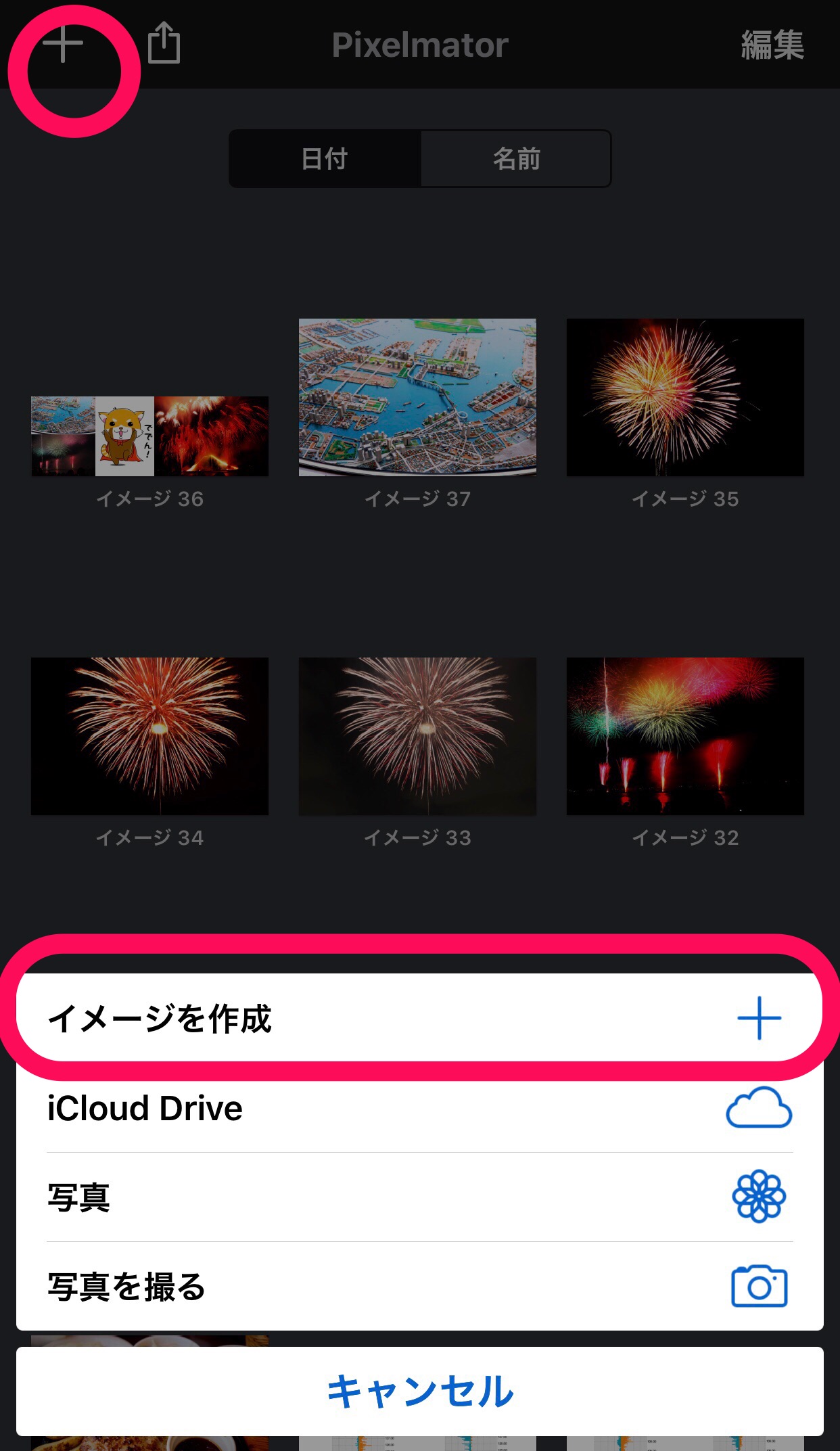This screenshot has height=1451, width=840.
Task: Switch sorting to 日付
Action: [325, 159]
